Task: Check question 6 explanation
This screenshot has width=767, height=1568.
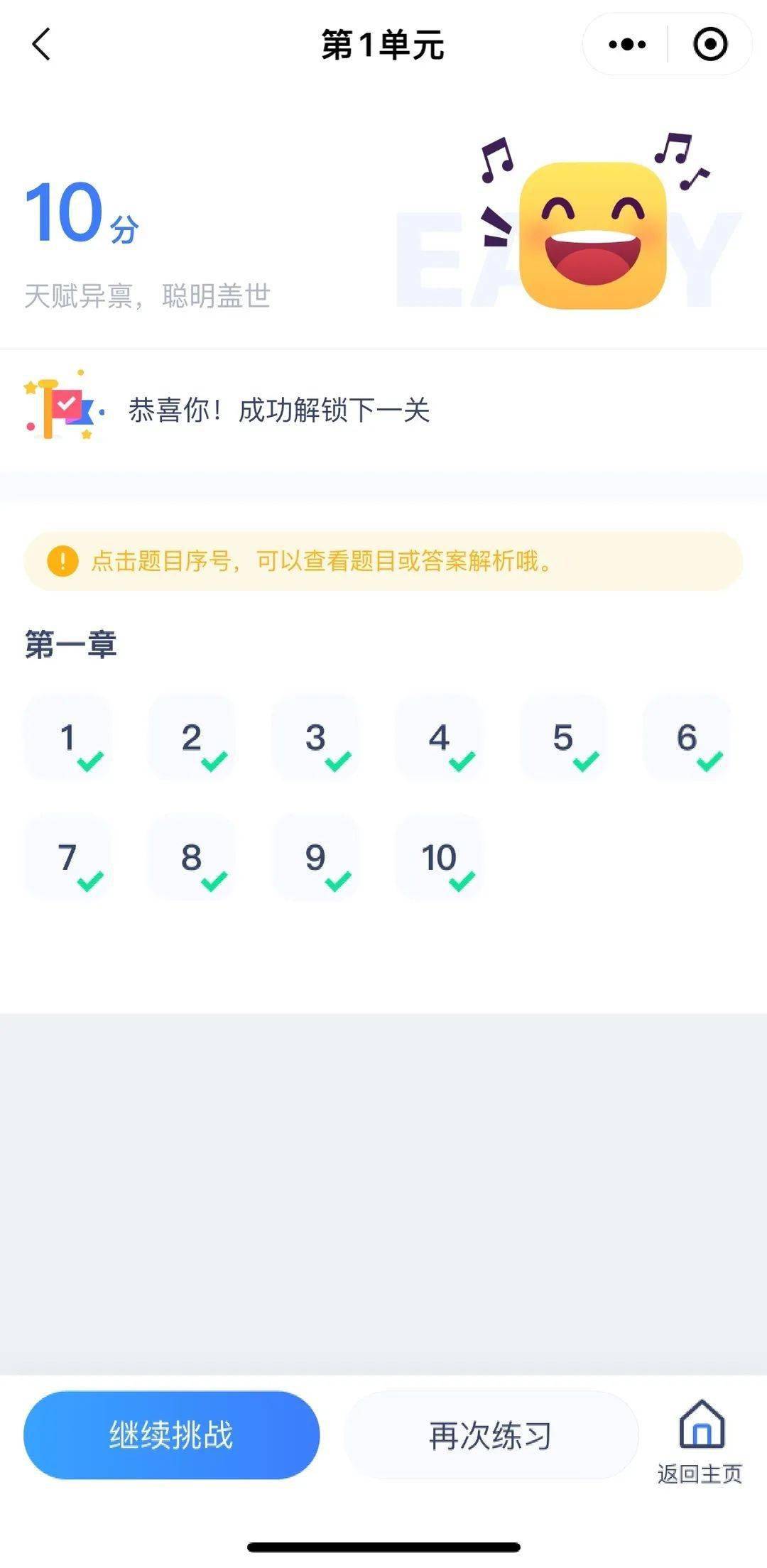Action: coord(687,739)
